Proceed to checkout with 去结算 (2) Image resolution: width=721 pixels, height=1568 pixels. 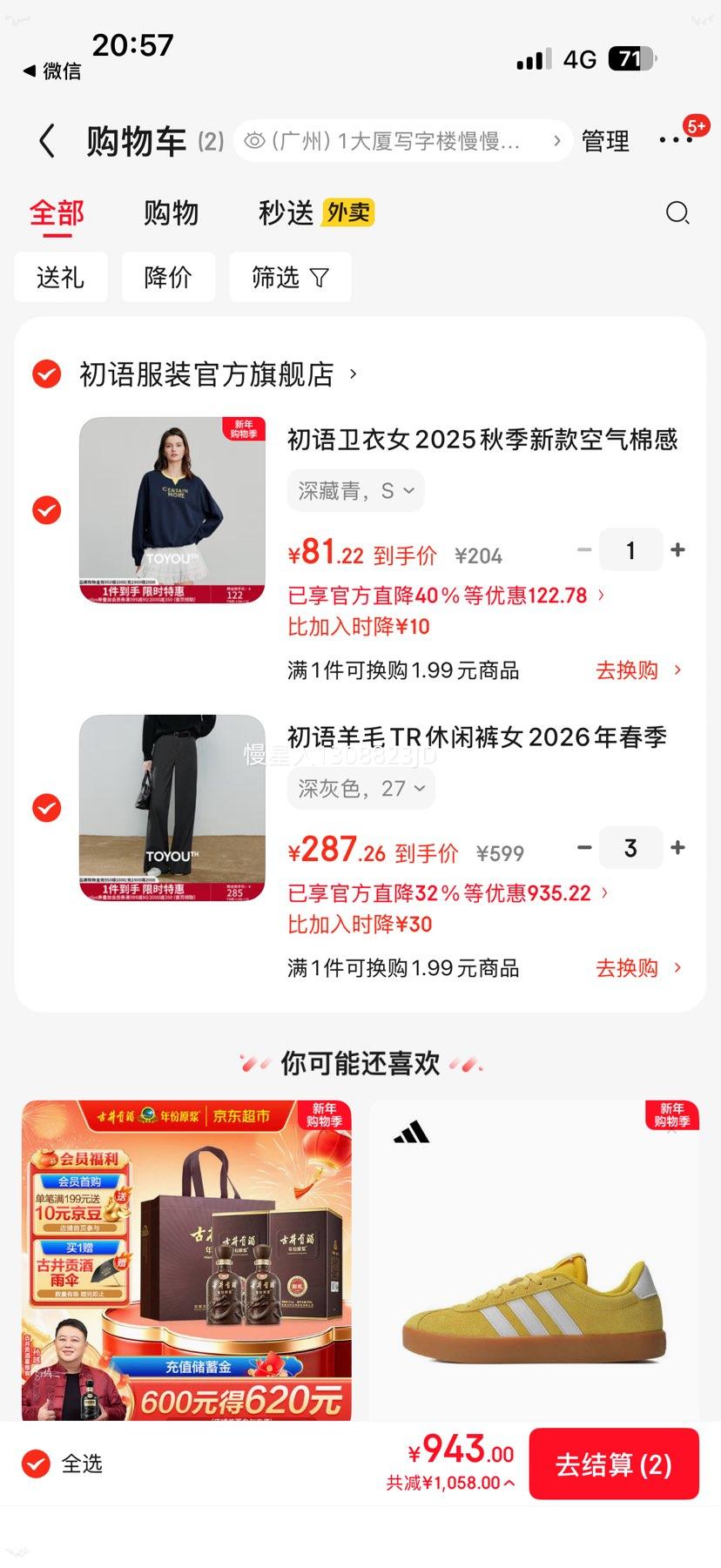coord(613,1464)
